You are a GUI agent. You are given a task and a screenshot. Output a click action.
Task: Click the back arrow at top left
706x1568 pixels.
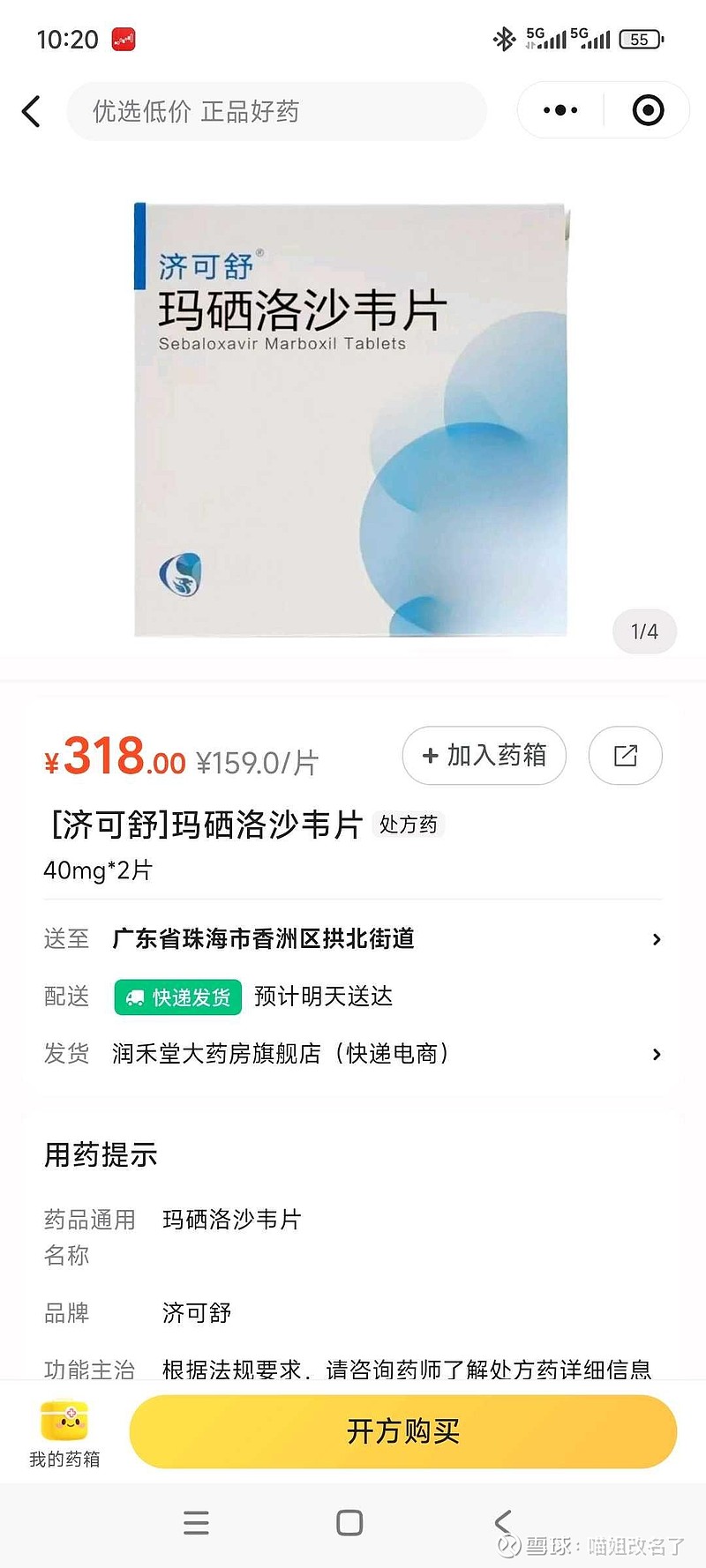(31, 110)
